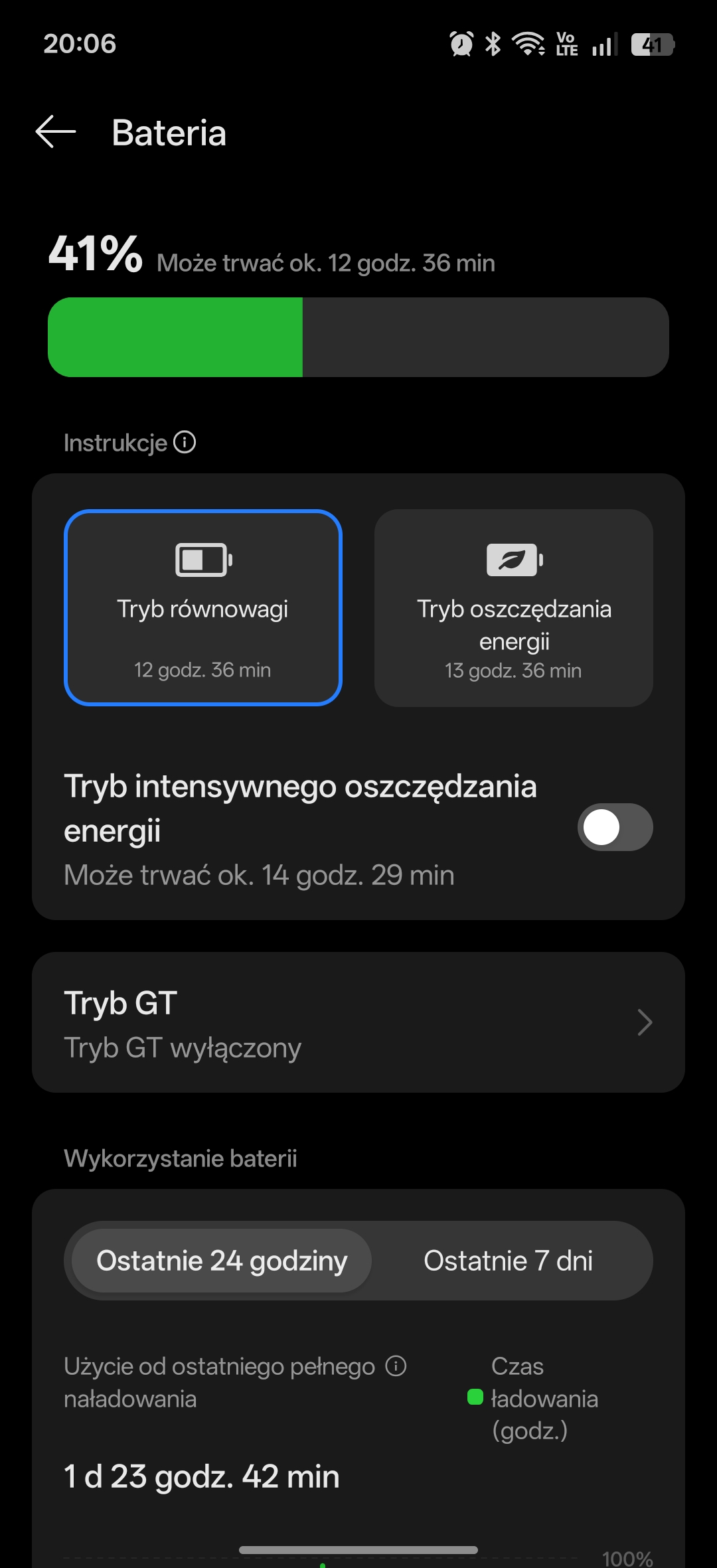Open the Instrukcje info icon
Viewport: 717px width, 1568px height.
click(185, 442)
